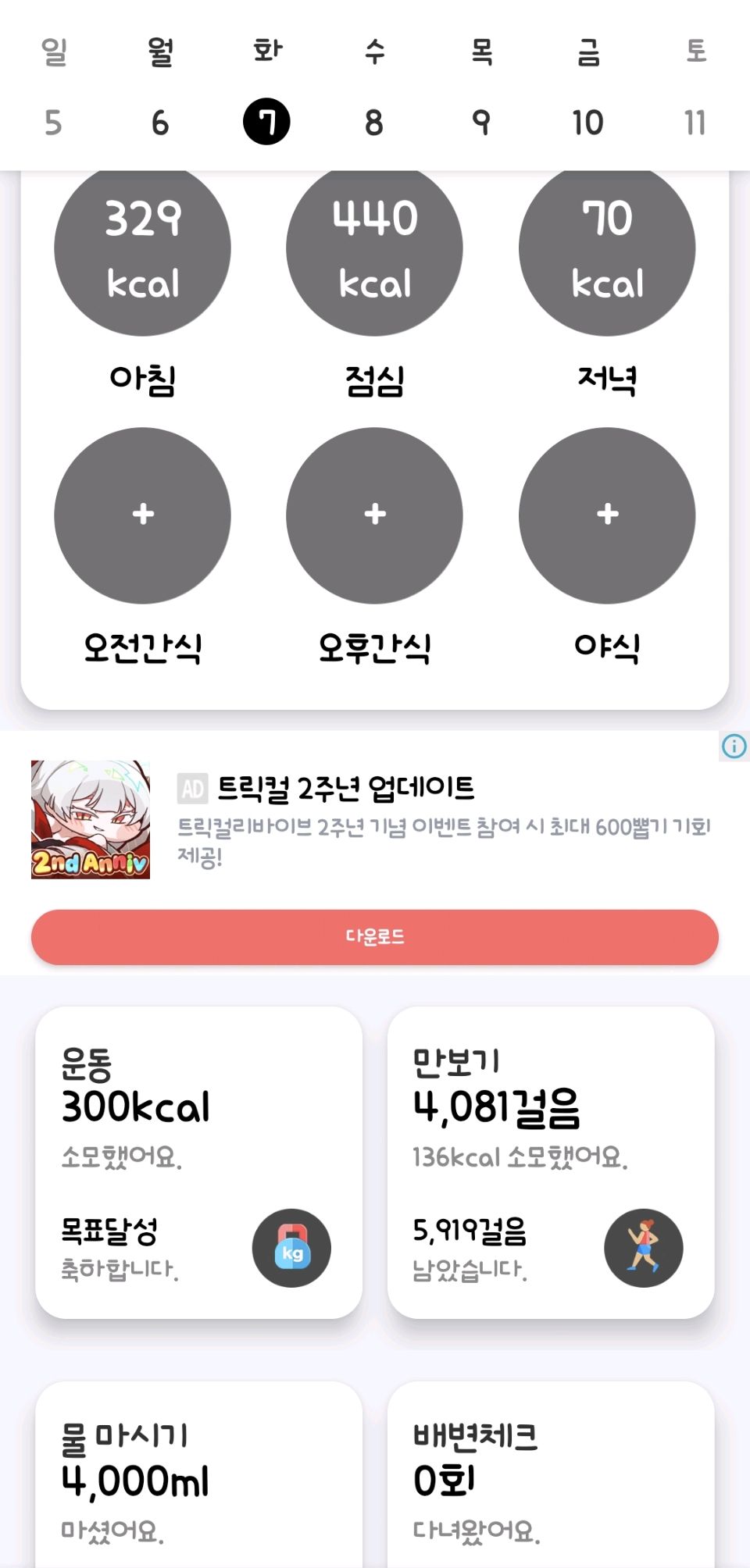The image size is (750, 1568).
Task: Open the step count (만보기) card
Action: (551, 1162)
